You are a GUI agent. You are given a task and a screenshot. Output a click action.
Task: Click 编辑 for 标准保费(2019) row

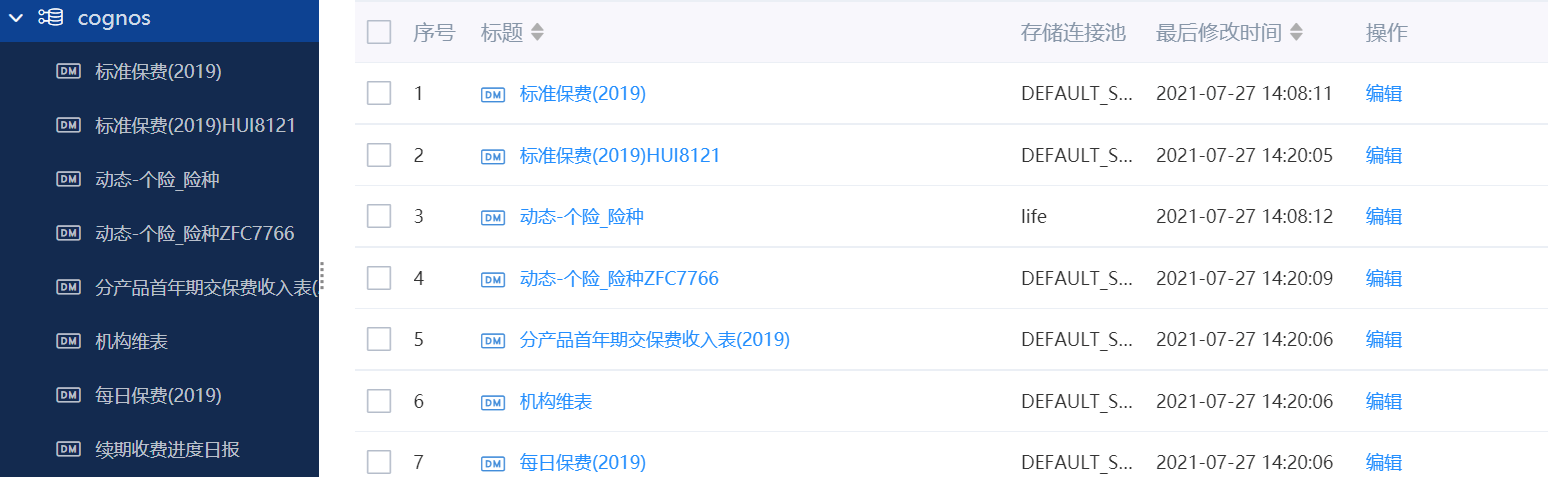[1383, 93]
